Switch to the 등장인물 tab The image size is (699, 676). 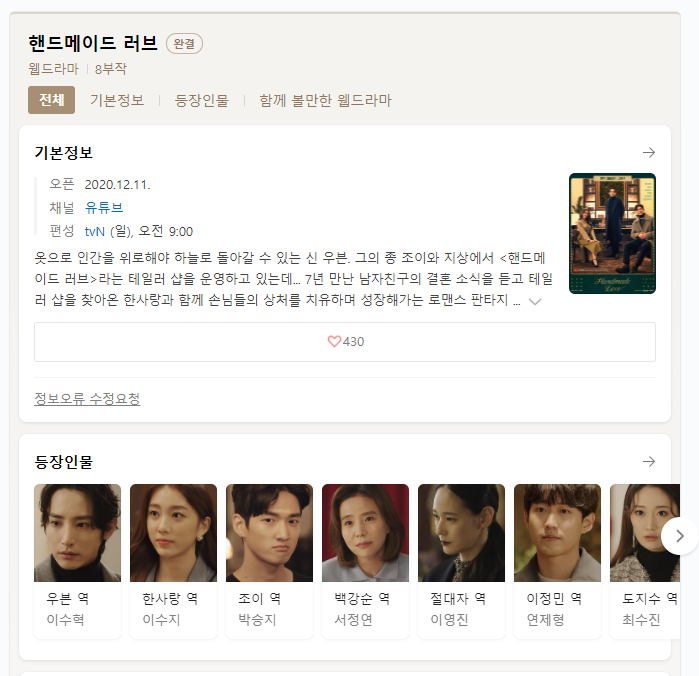201,100
